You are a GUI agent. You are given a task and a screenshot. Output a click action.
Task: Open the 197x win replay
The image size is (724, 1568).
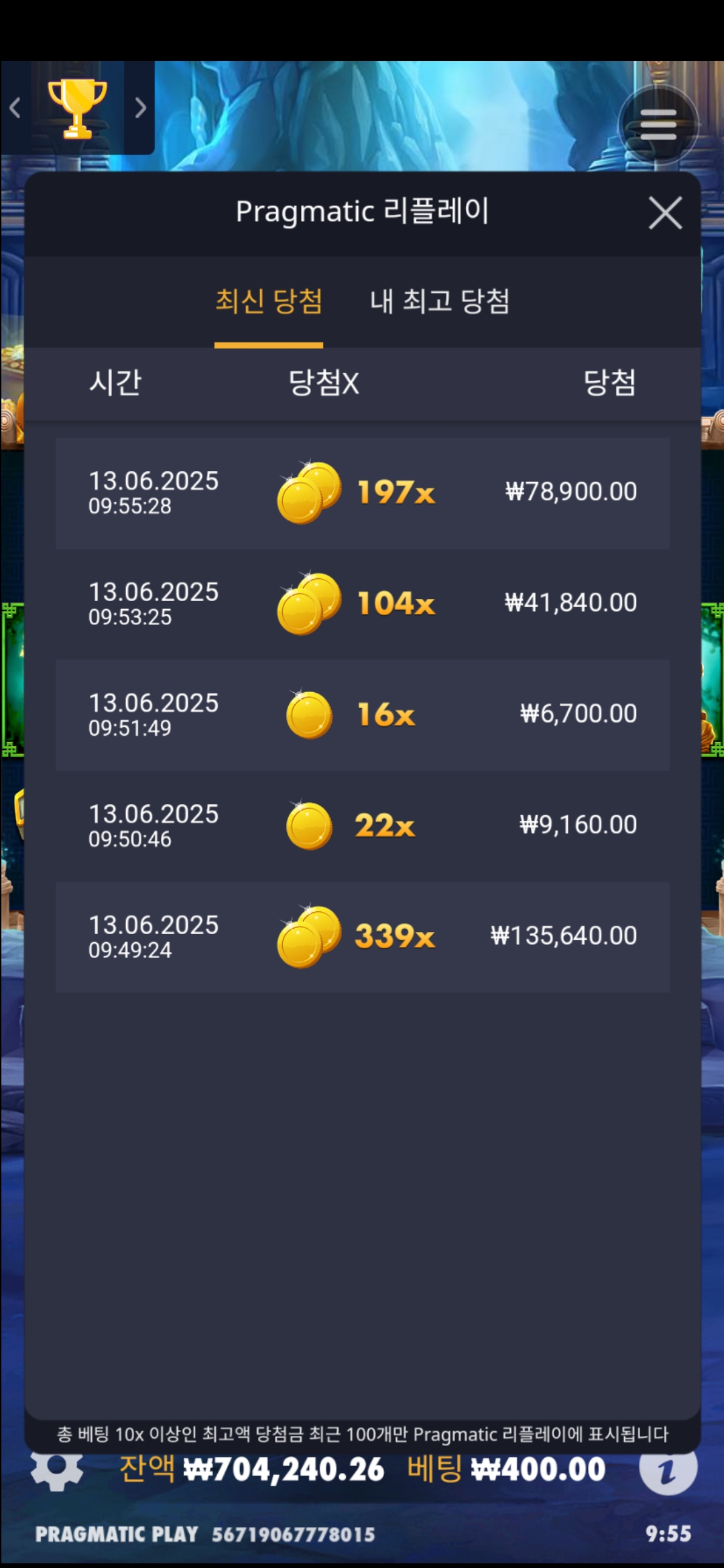pos(362,493)
